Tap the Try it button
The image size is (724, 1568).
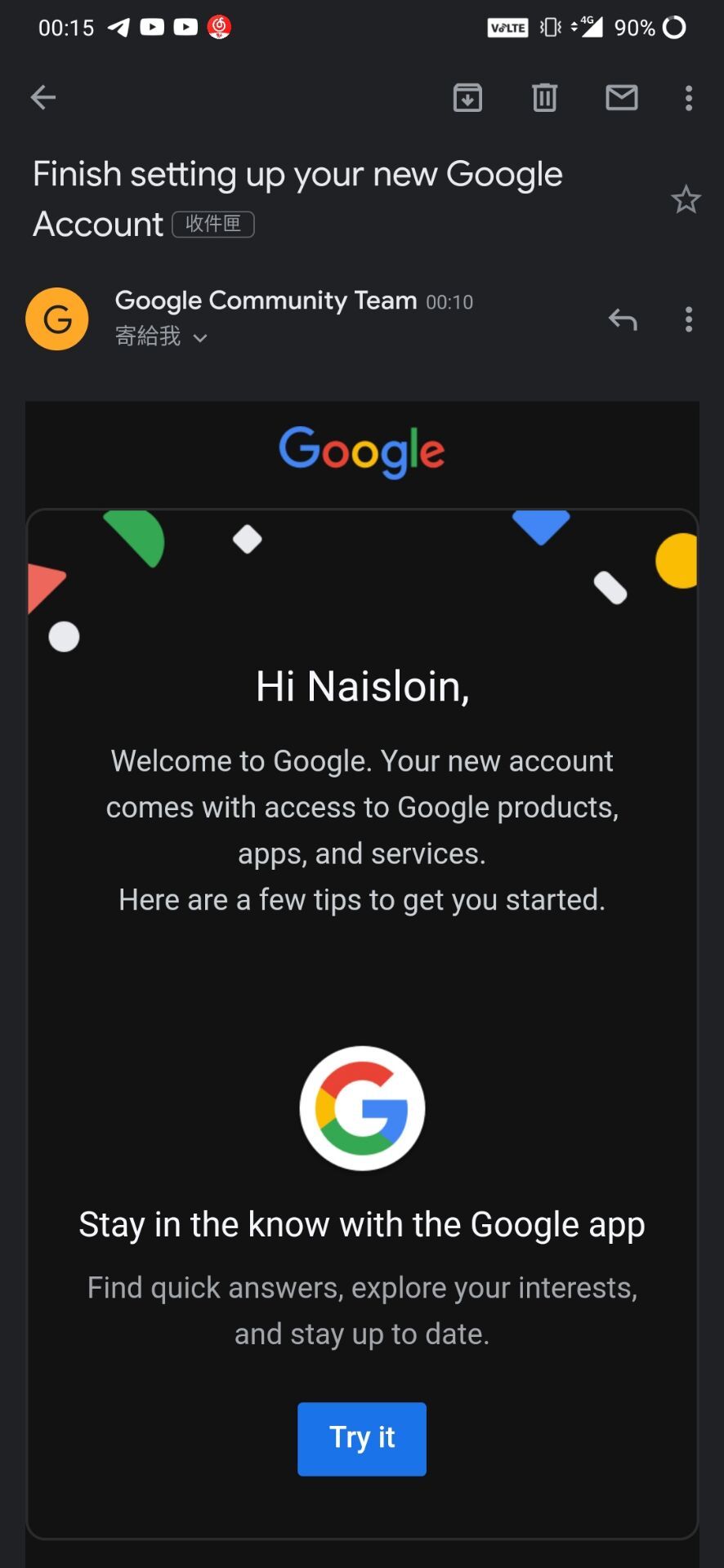tap(361, 1438)
